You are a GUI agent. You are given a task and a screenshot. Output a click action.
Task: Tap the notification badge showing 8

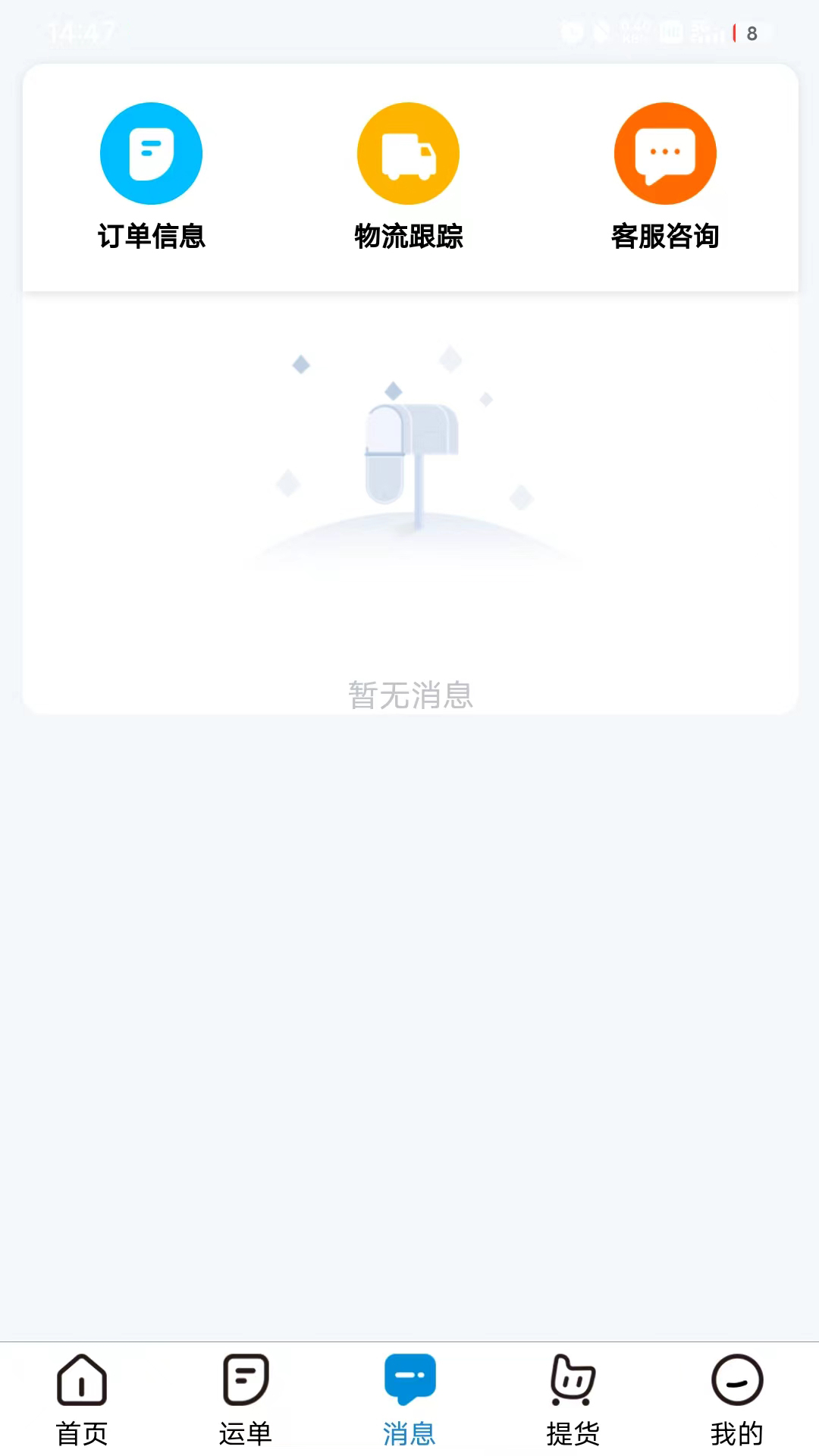749,32
